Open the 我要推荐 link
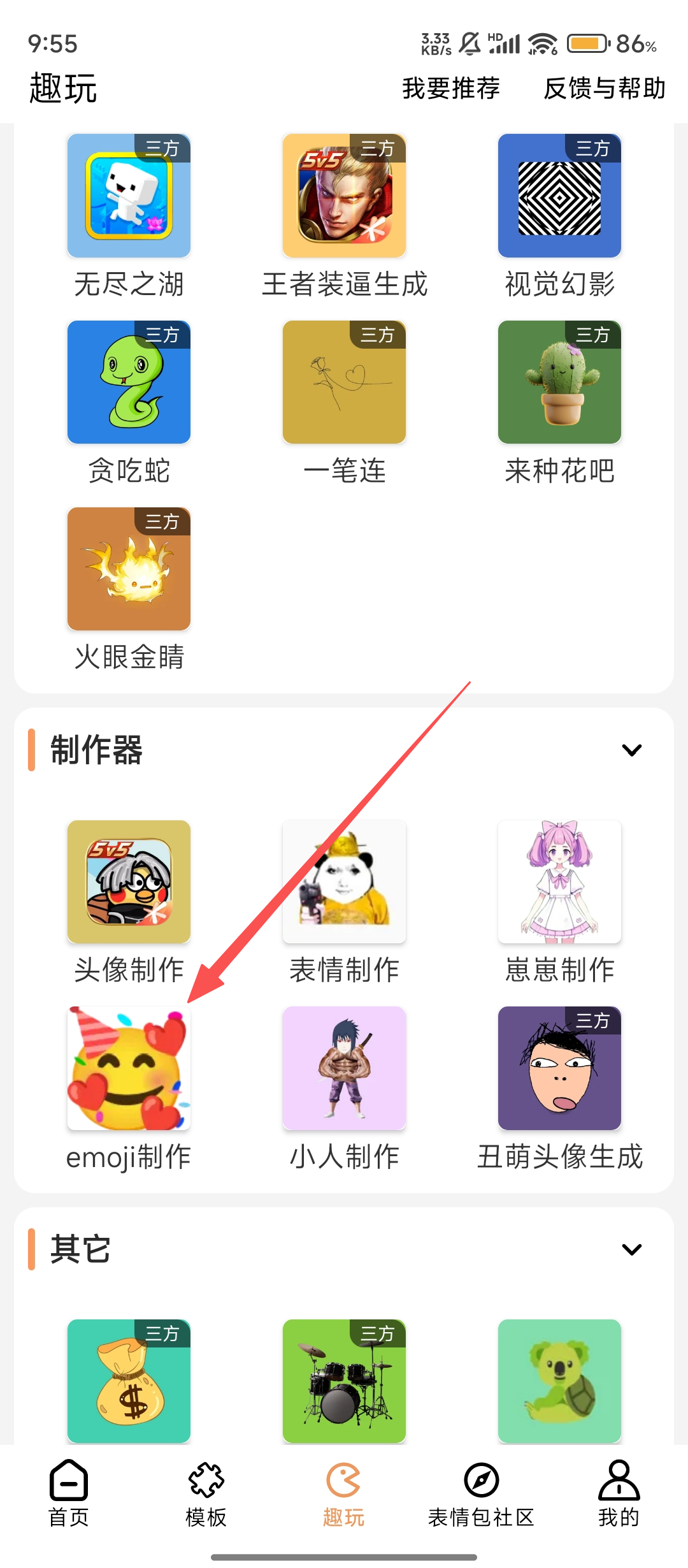The image size is (688, 1568). pos(450,88)
